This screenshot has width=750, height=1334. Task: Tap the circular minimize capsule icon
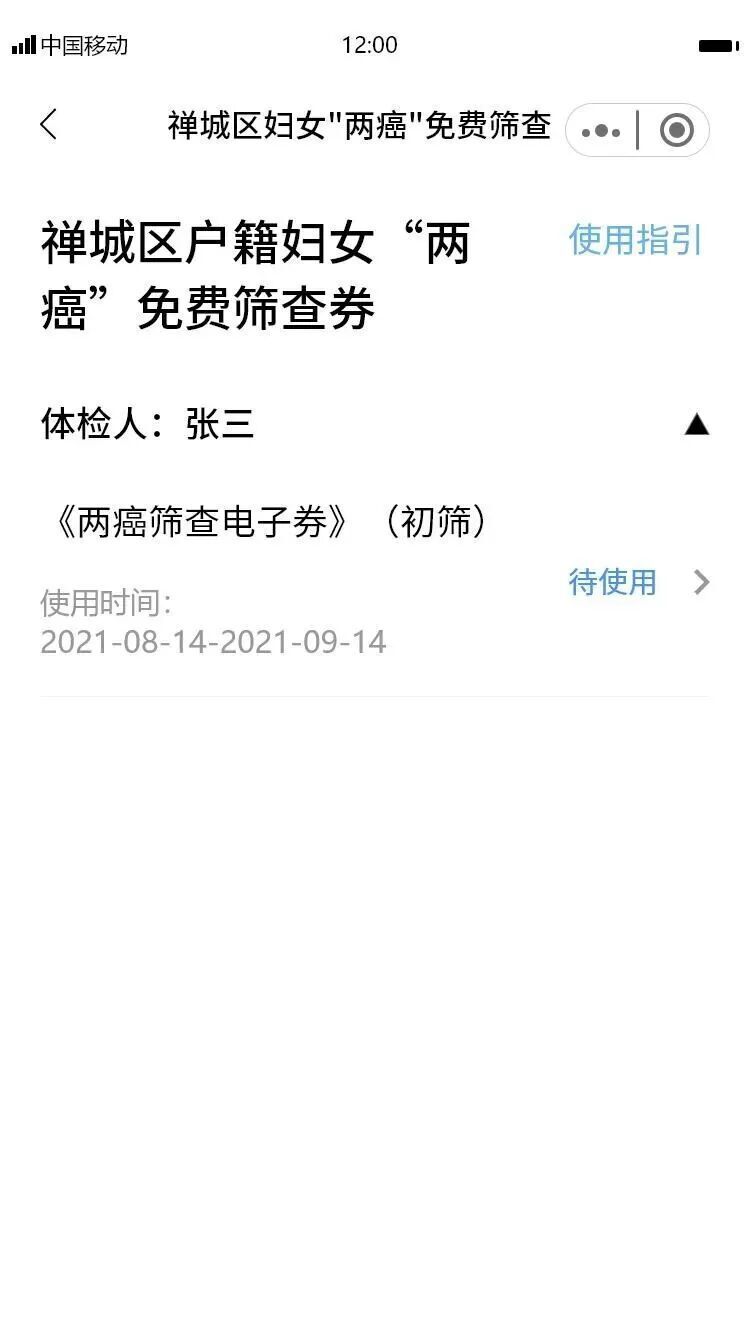[x=675, y=129]
